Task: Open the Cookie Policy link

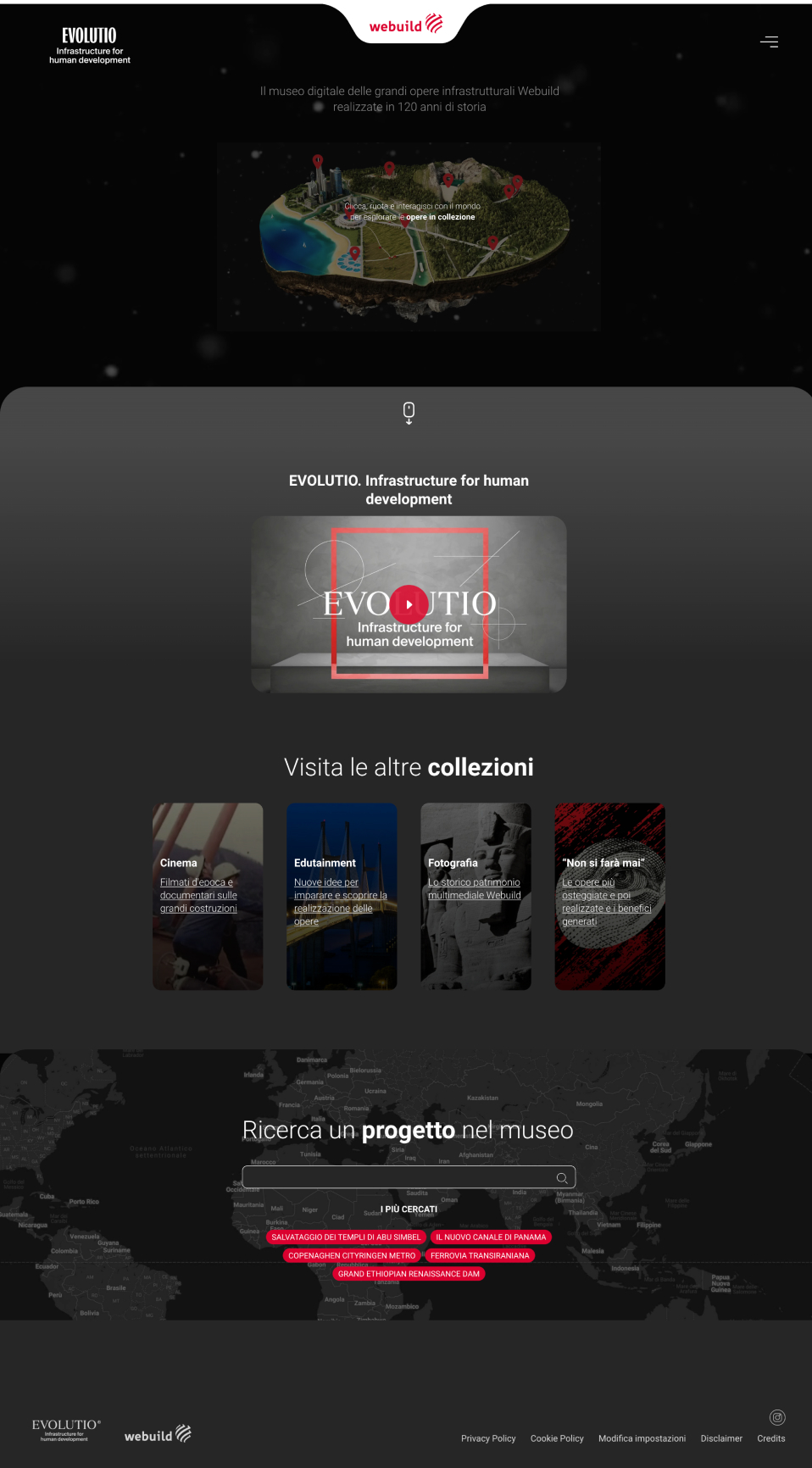Action: (x=557, y=1438)
